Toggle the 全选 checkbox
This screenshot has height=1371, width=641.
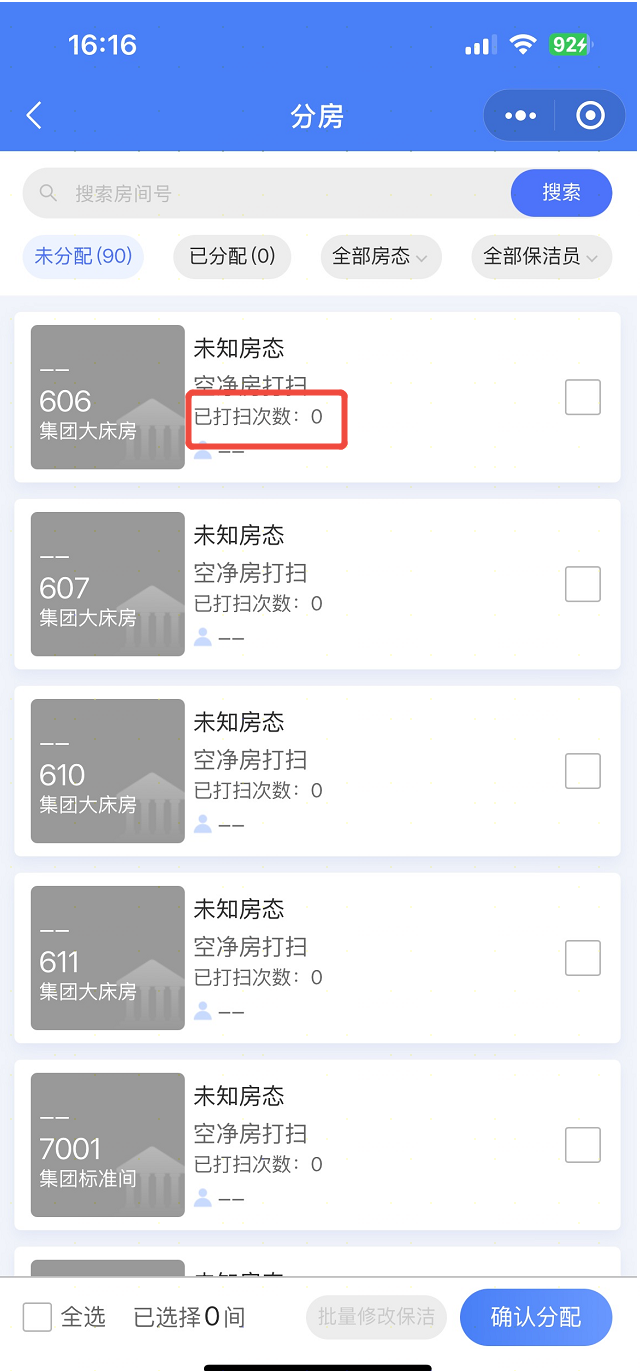[x=37, y=1317]
